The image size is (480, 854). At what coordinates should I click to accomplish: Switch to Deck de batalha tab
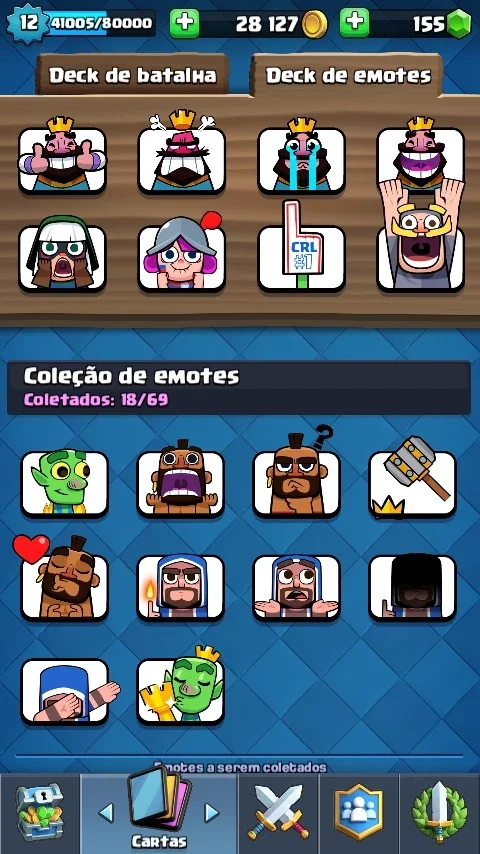(132, 76)
